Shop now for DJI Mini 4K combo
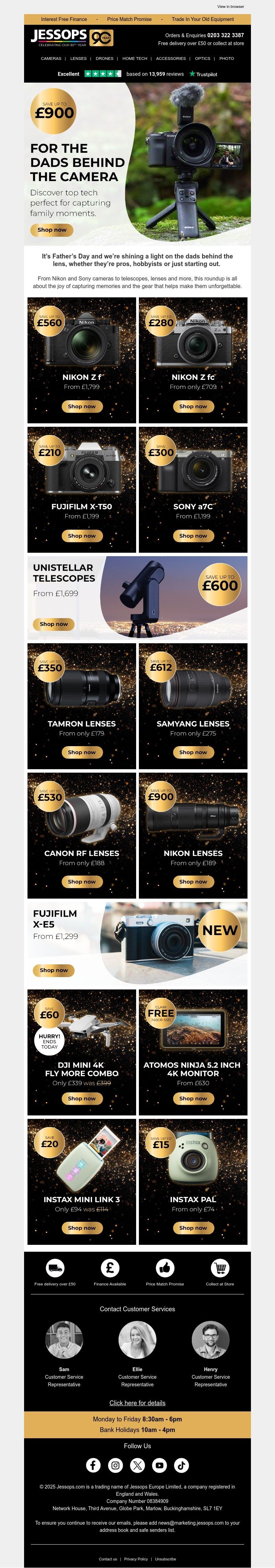 (x=81, y=1099)
